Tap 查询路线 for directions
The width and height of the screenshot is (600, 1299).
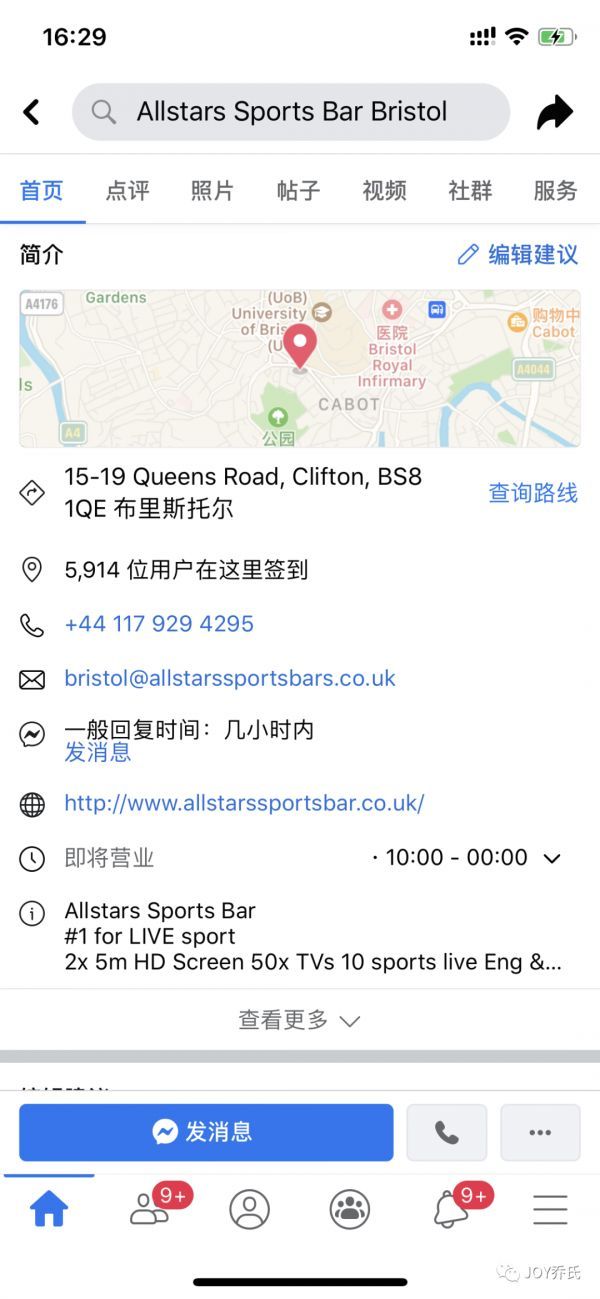tap(532, 493)
